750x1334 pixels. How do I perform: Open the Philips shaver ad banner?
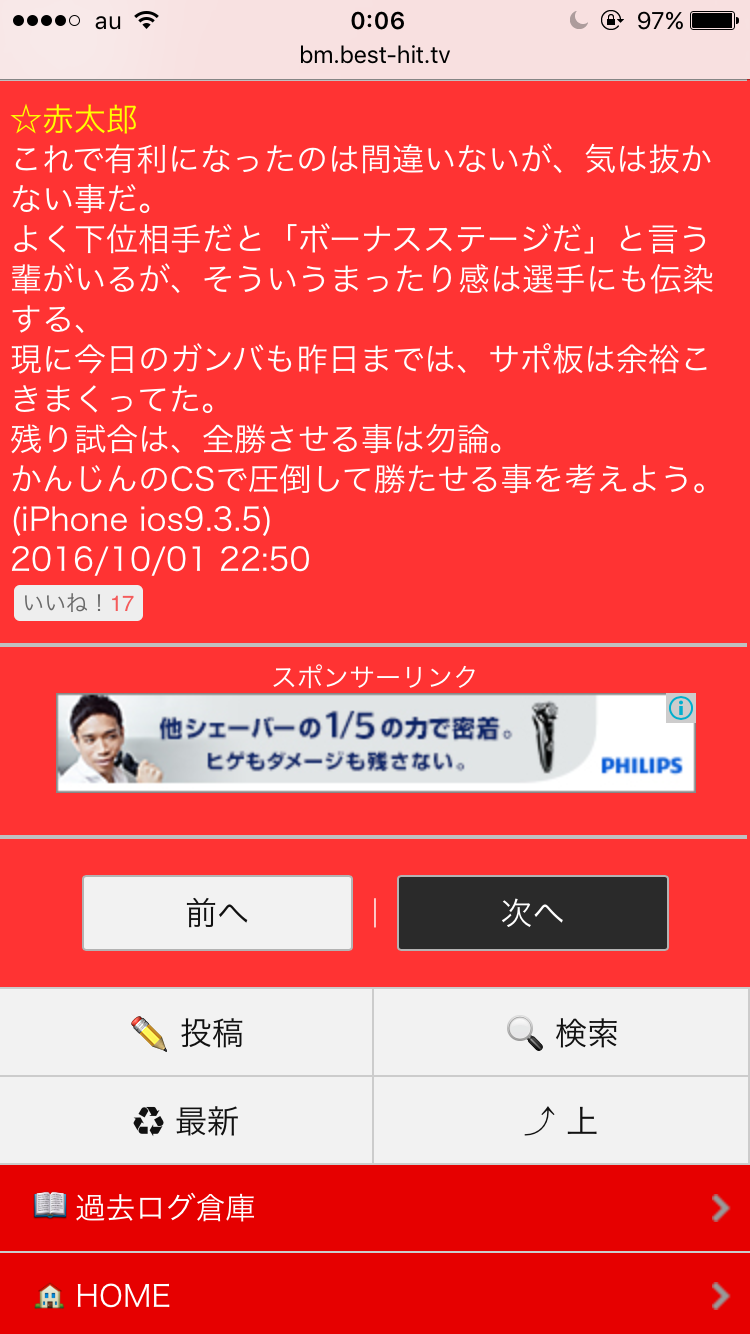(x=376, y=743)
